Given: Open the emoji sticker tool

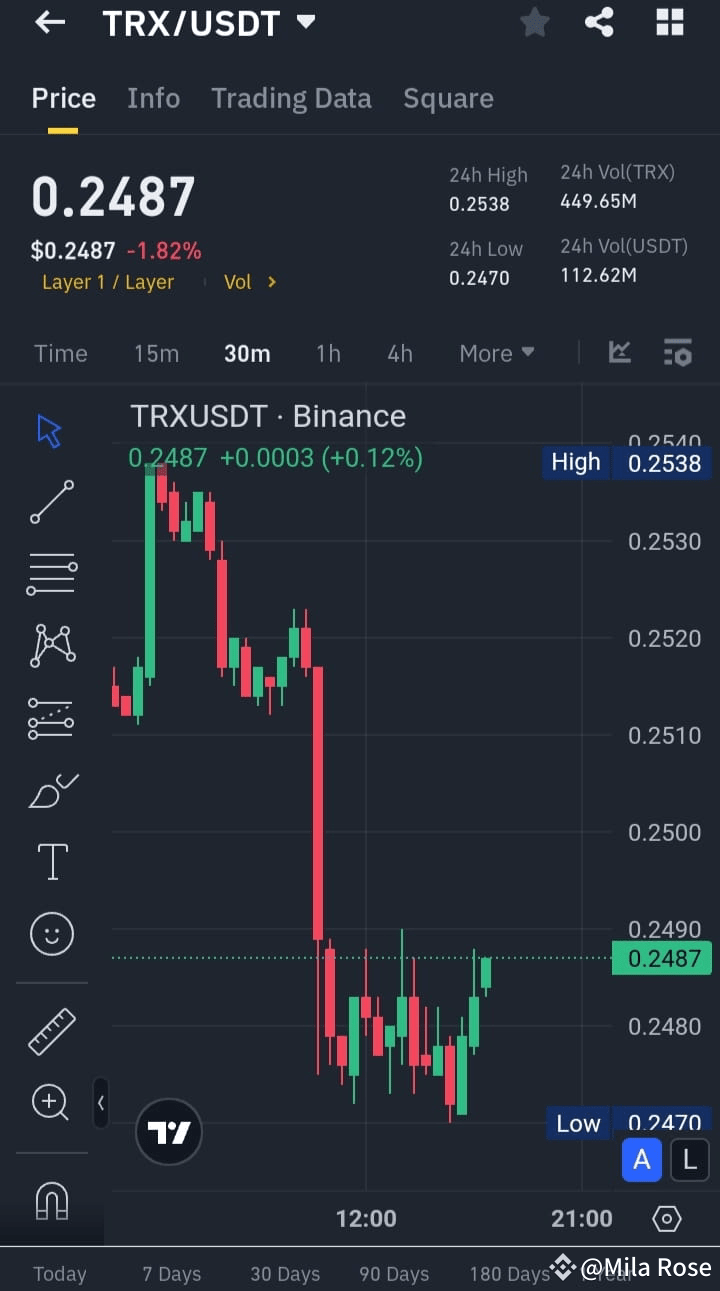Looking at the screenshot, I should [51, 933].
